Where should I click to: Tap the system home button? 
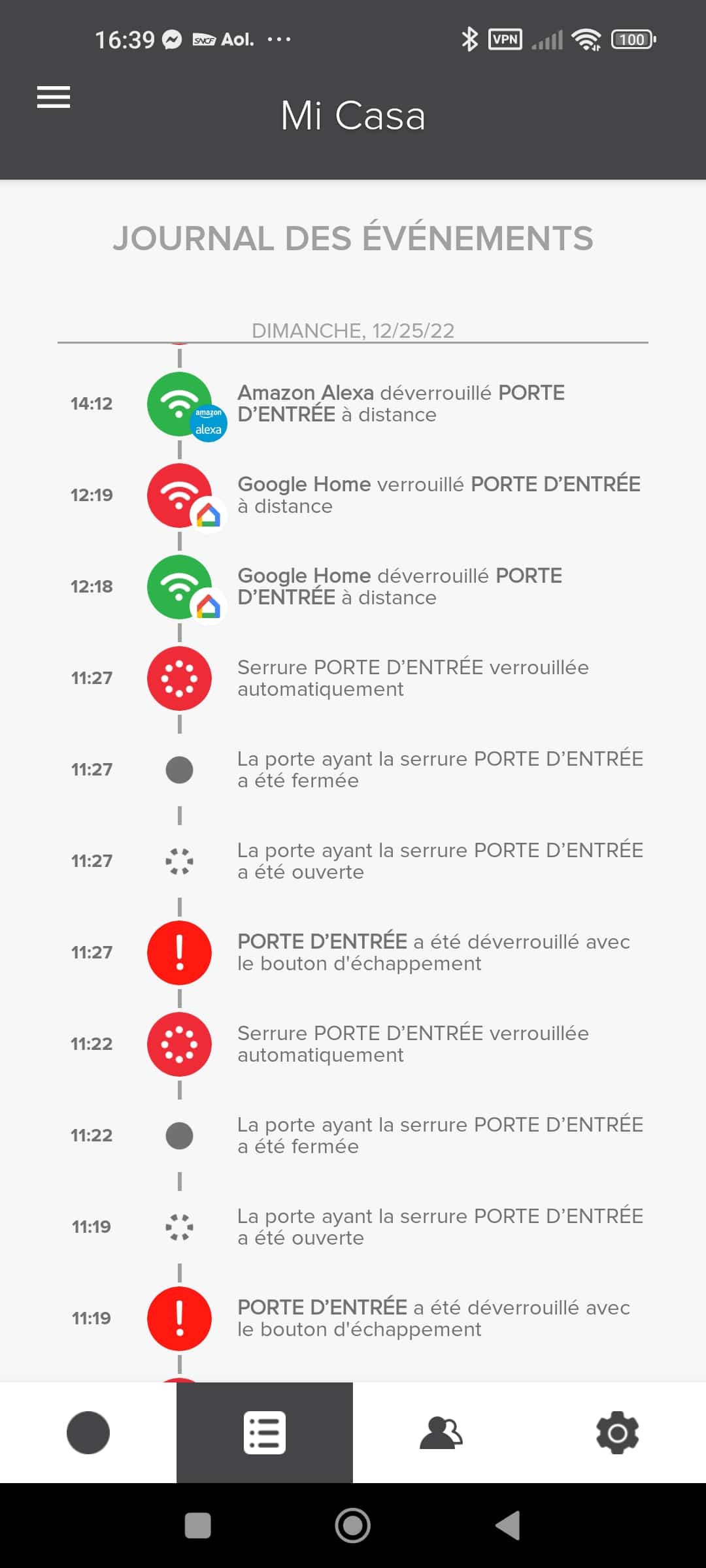pos(353,1526)
